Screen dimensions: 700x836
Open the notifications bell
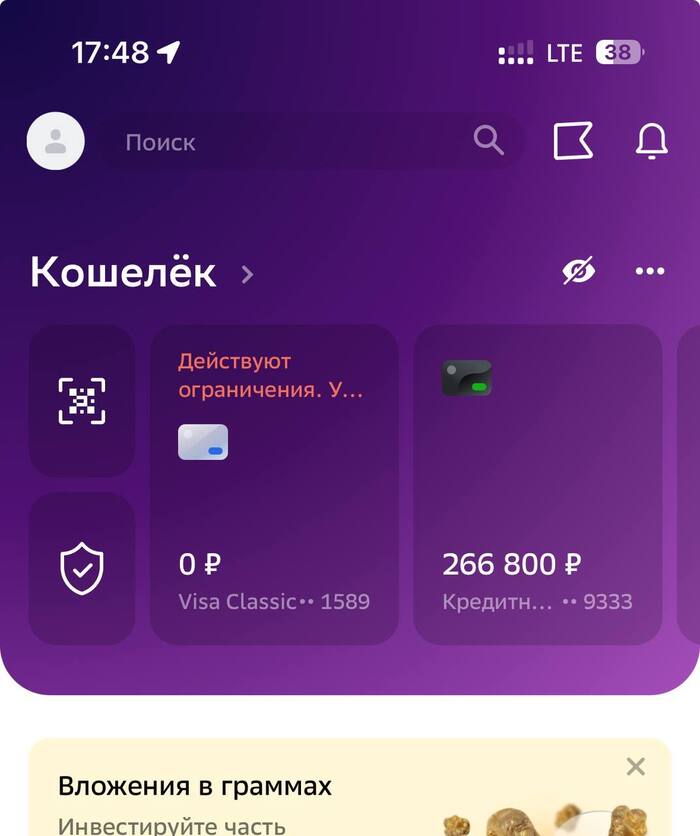(651, 142)
